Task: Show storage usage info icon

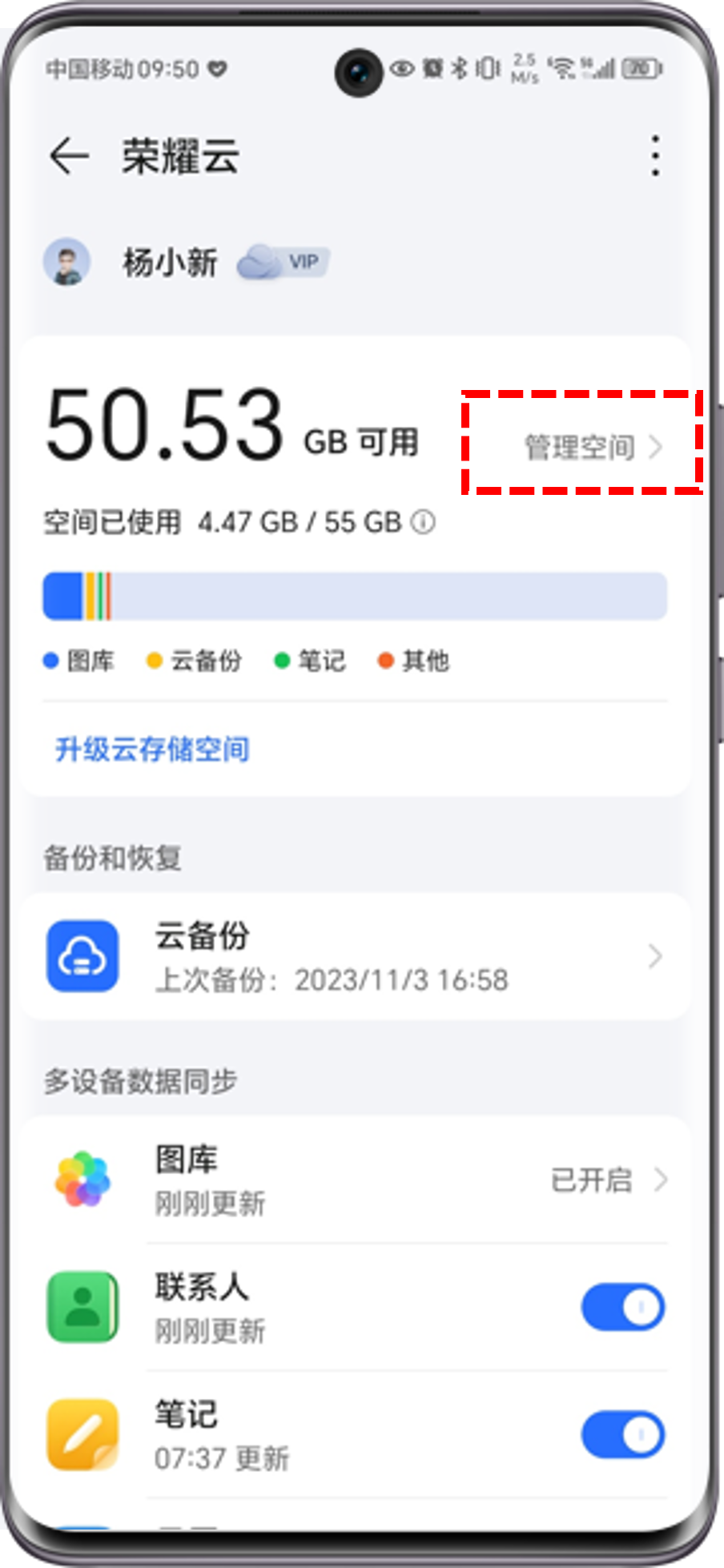Action: pos(423,522)
